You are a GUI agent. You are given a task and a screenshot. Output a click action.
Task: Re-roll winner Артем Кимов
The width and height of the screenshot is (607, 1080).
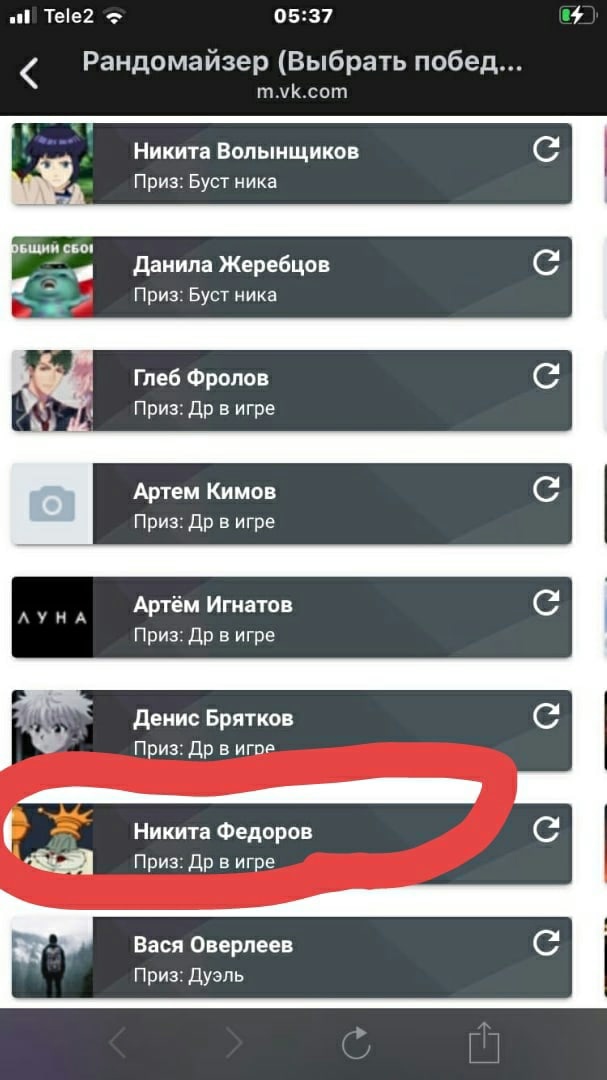click(546, 489)
